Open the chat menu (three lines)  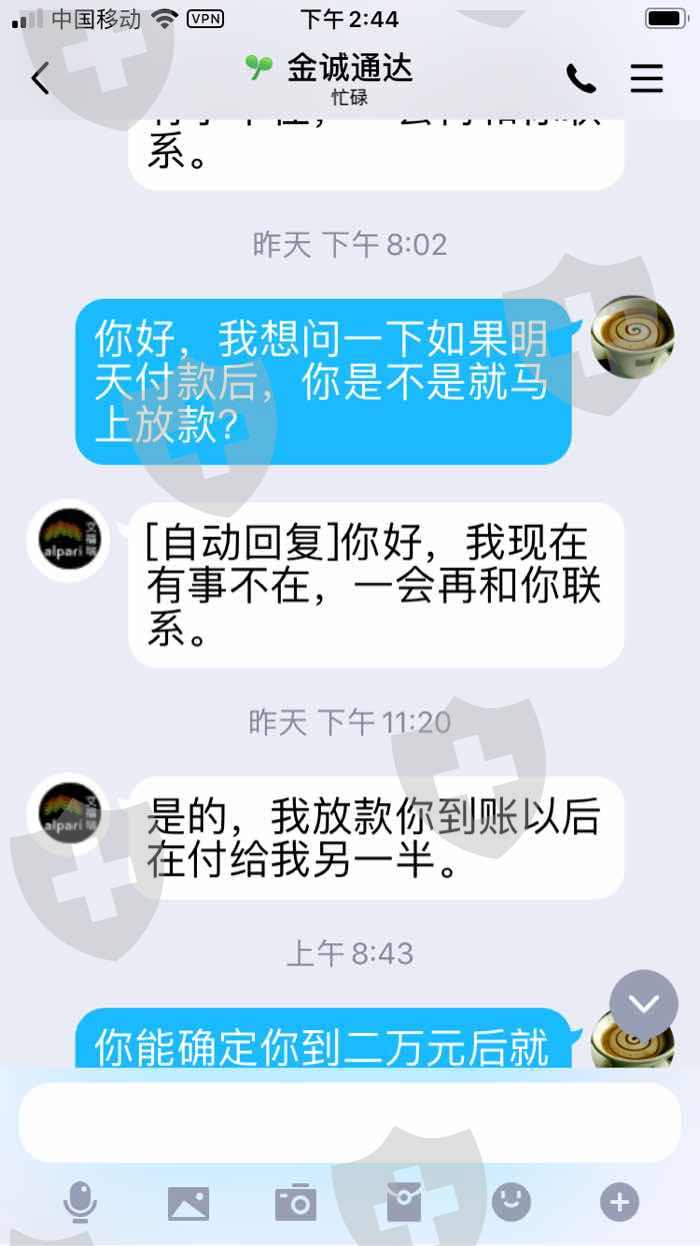[647, 78]
